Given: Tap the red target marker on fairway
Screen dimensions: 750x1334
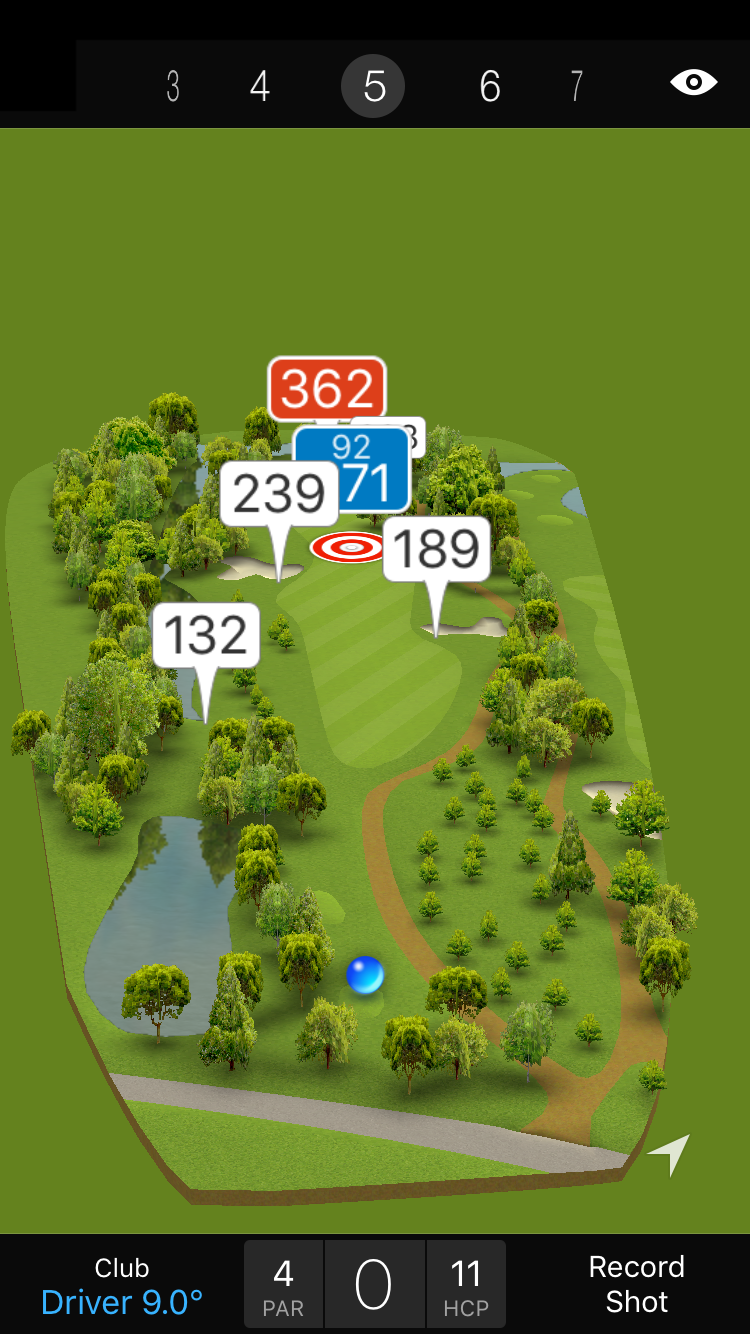Looking at the screenshot, I should point(347,547).
